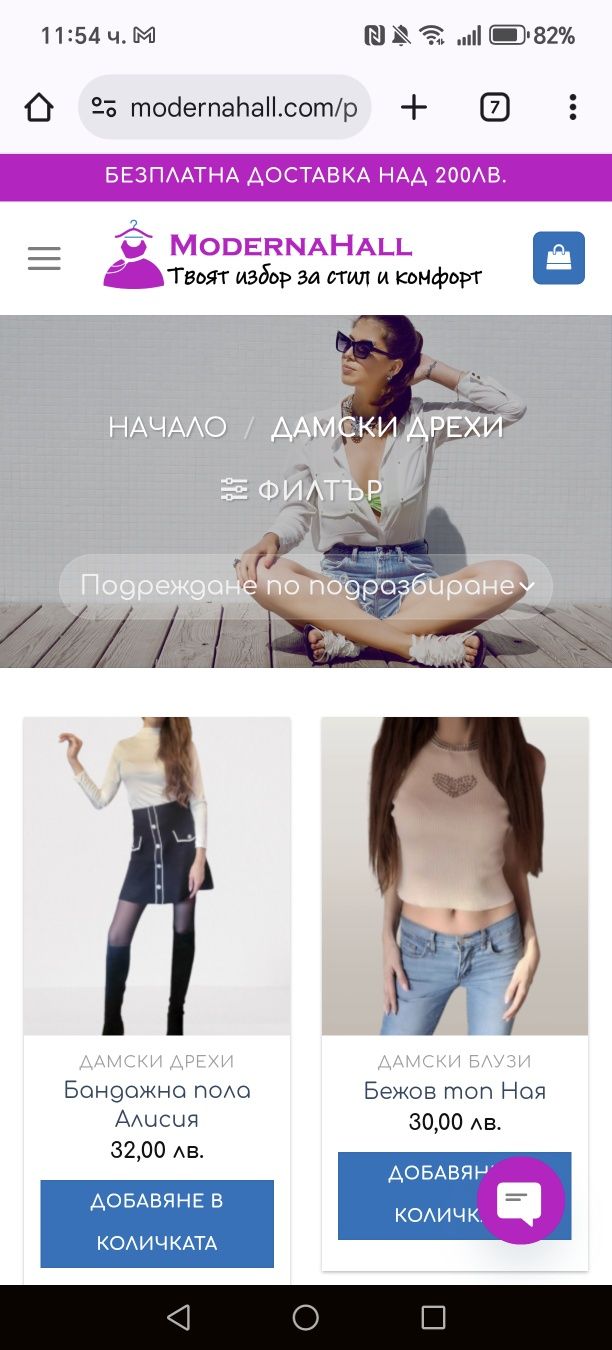The height and width of the screenshot is (1350, 612).
Task: Open the ФИЛТЪР options
Action: (x=302, y=490)
